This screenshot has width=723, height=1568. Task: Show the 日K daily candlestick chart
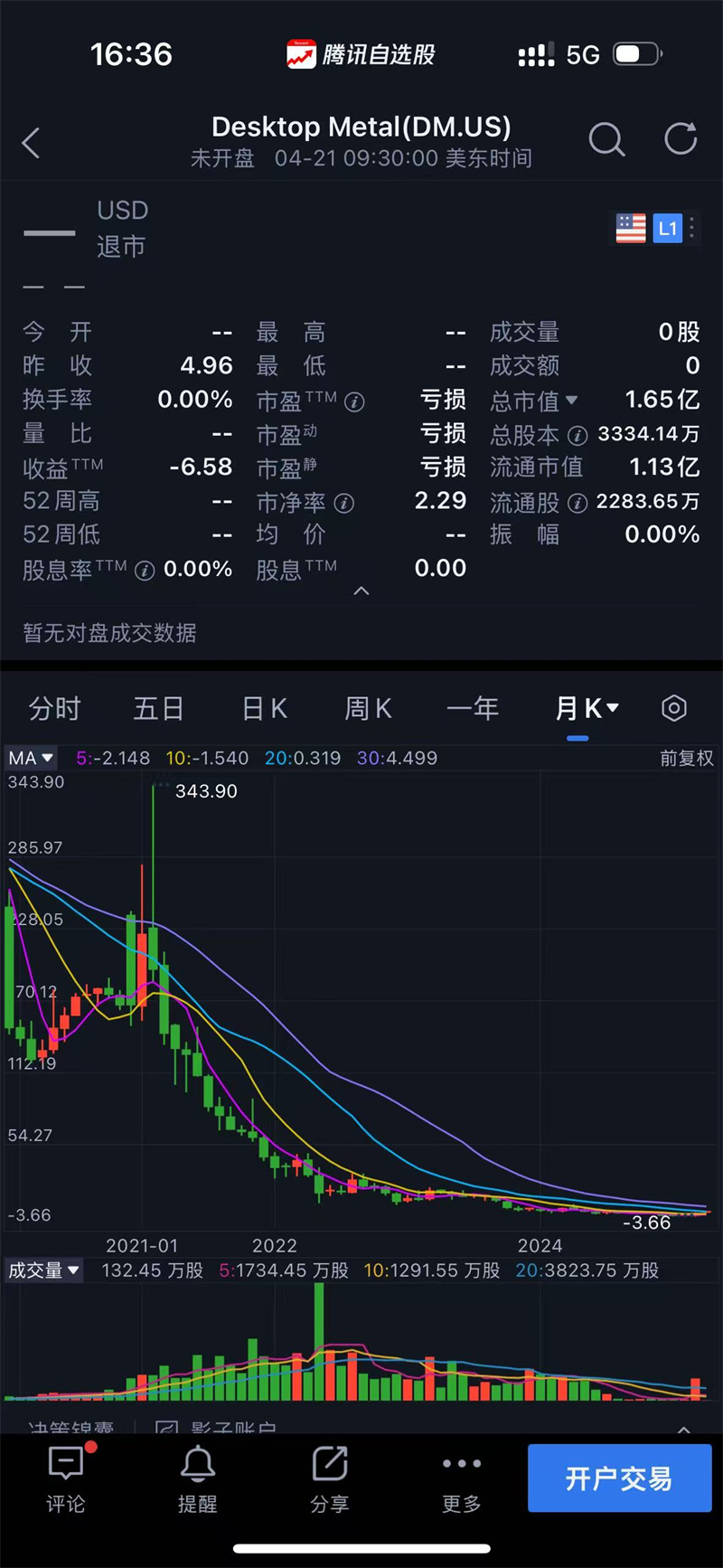[x=265, y=709]
